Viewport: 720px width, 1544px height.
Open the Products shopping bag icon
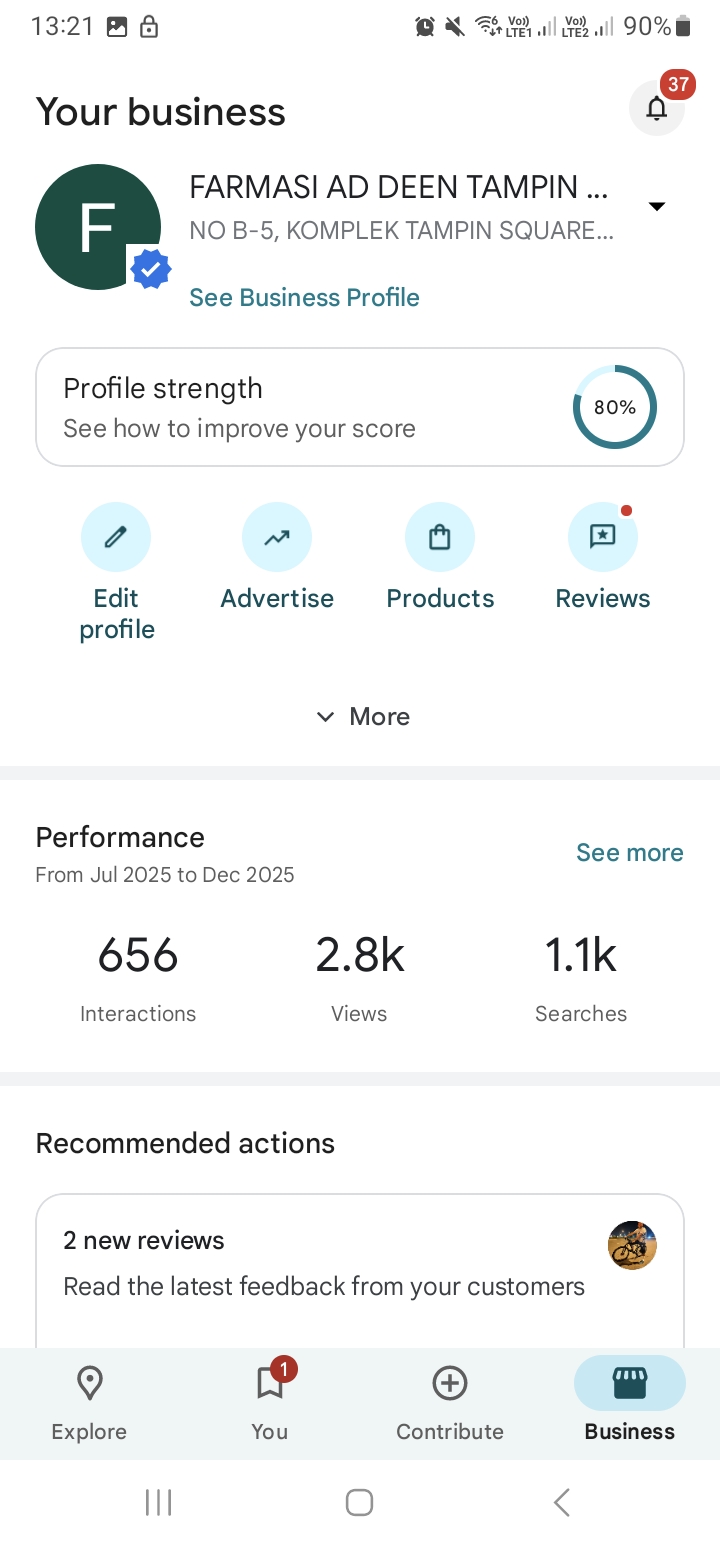pos(440,537)
